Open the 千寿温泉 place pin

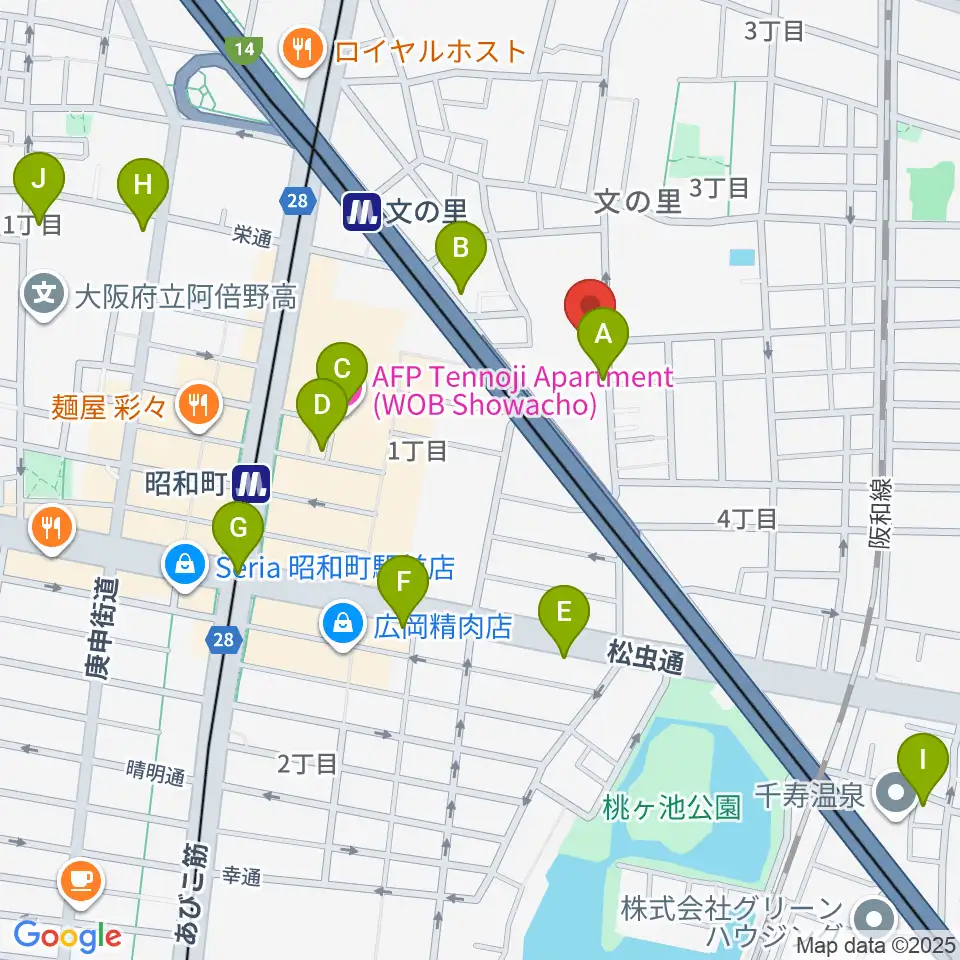[x=896, y=795]
